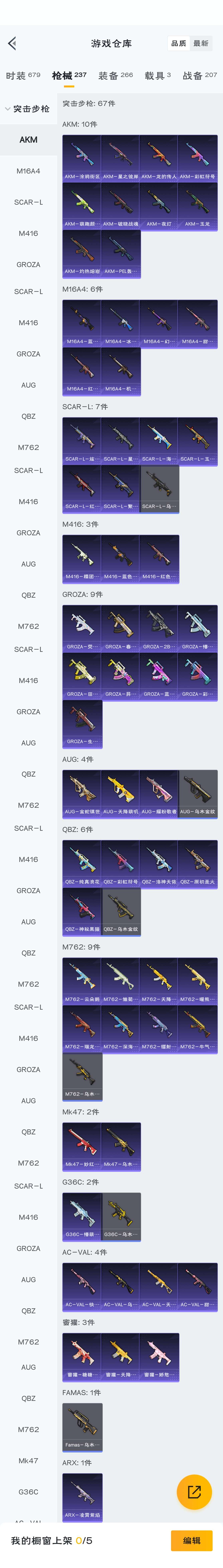Tap the 编辑 button
223x1568 pixels.
coord(191,1540)
